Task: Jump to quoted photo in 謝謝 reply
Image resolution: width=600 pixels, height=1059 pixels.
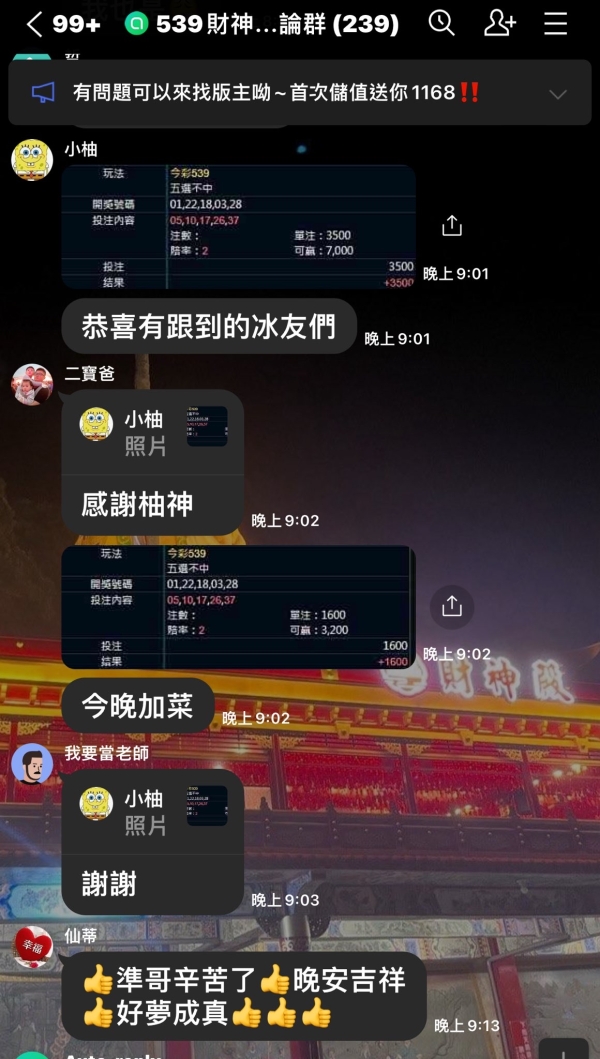Action: (x=152, y=811)
